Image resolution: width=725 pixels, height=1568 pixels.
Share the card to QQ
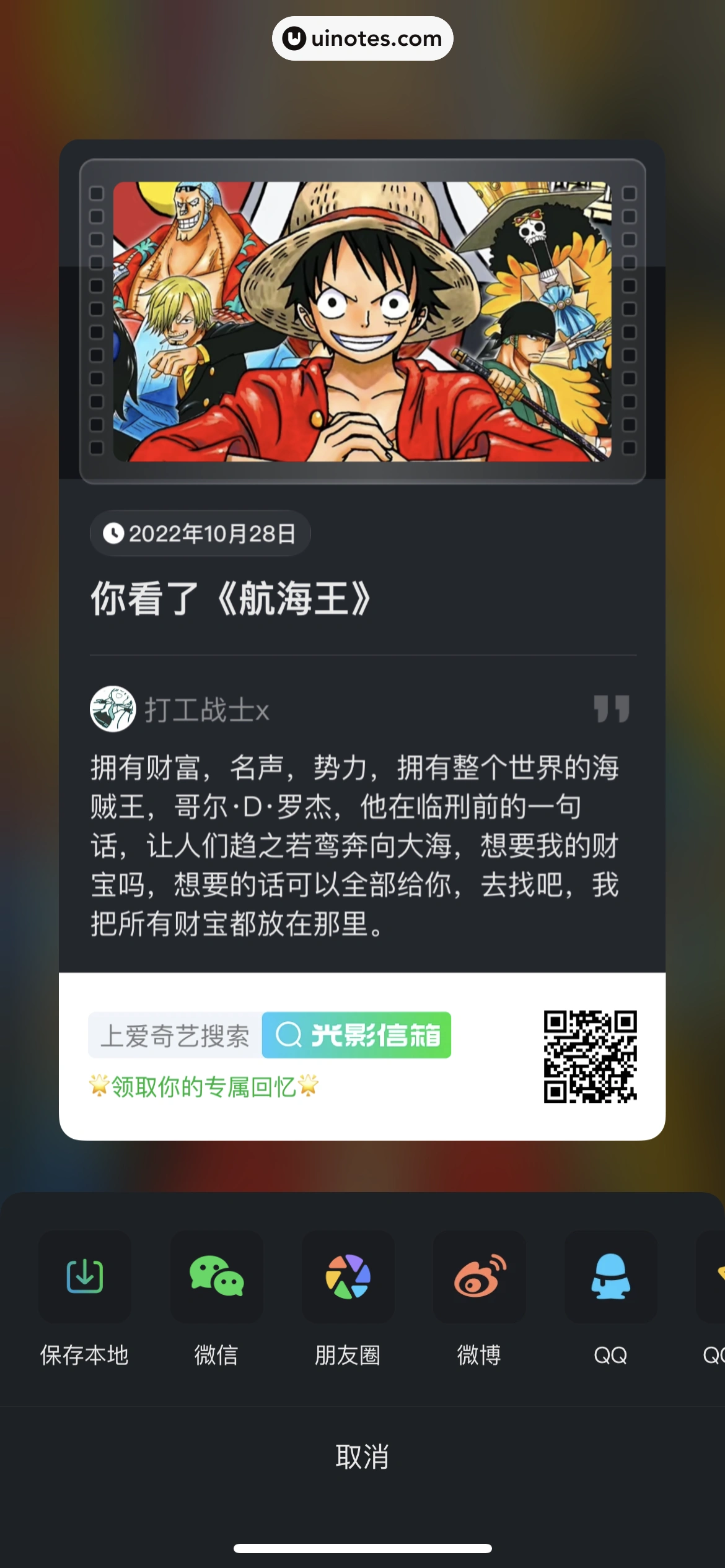click(x=610, y=1277)
